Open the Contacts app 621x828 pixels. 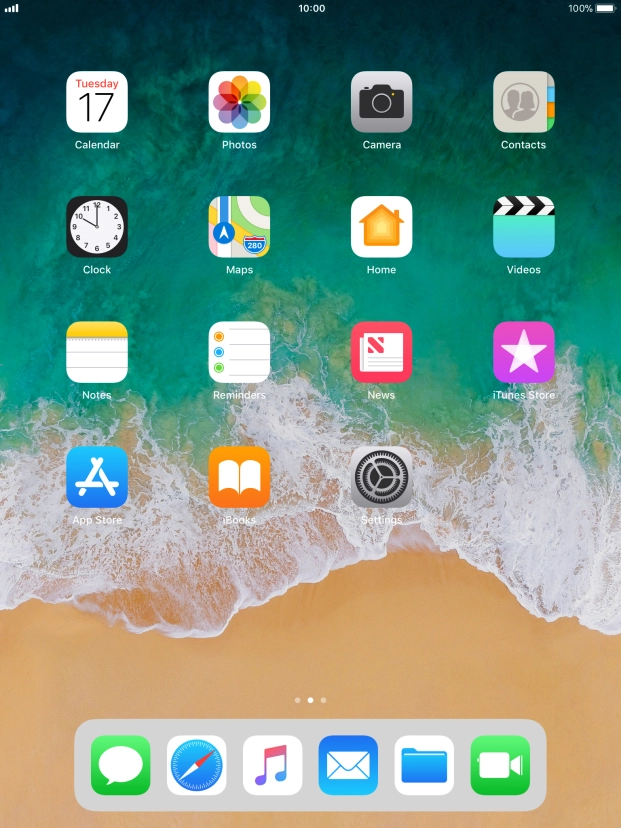[523, 102]
